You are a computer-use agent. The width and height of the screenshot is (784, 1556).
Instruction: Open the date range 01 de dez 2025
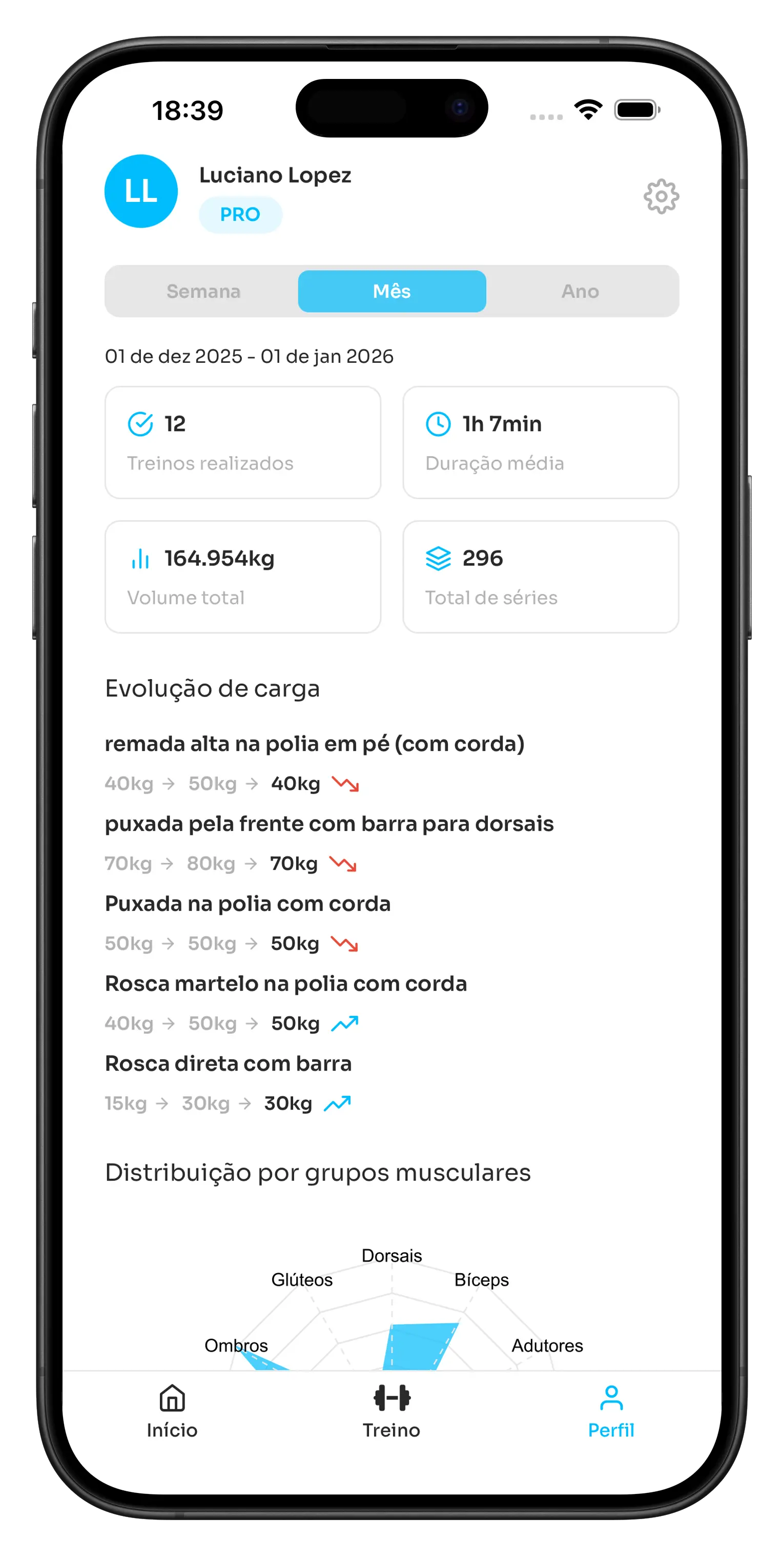(x=249, y=356)
